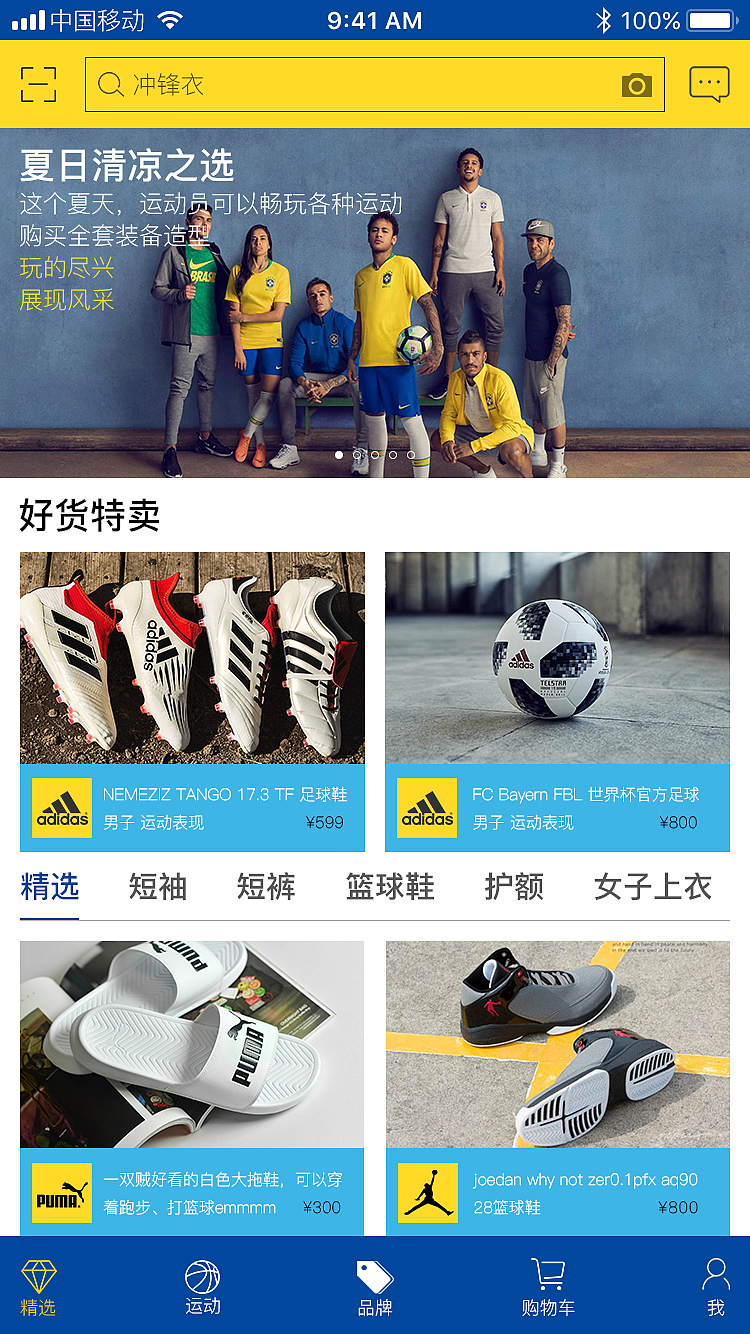750x1334 pixels.
Task: Switch to the 护额 tab
Action: 514,887
